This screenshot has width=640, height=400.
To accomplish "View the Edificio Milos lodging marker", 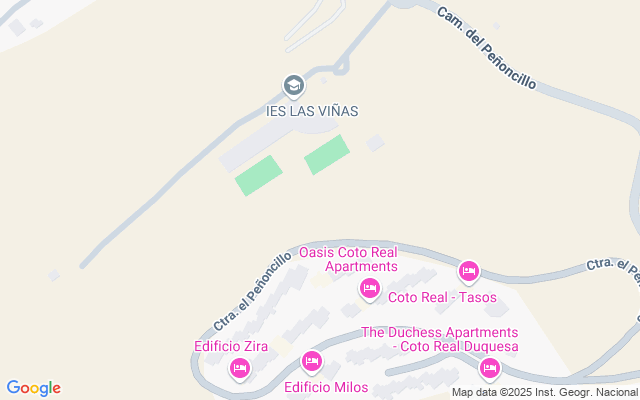I will coord(311,362).
